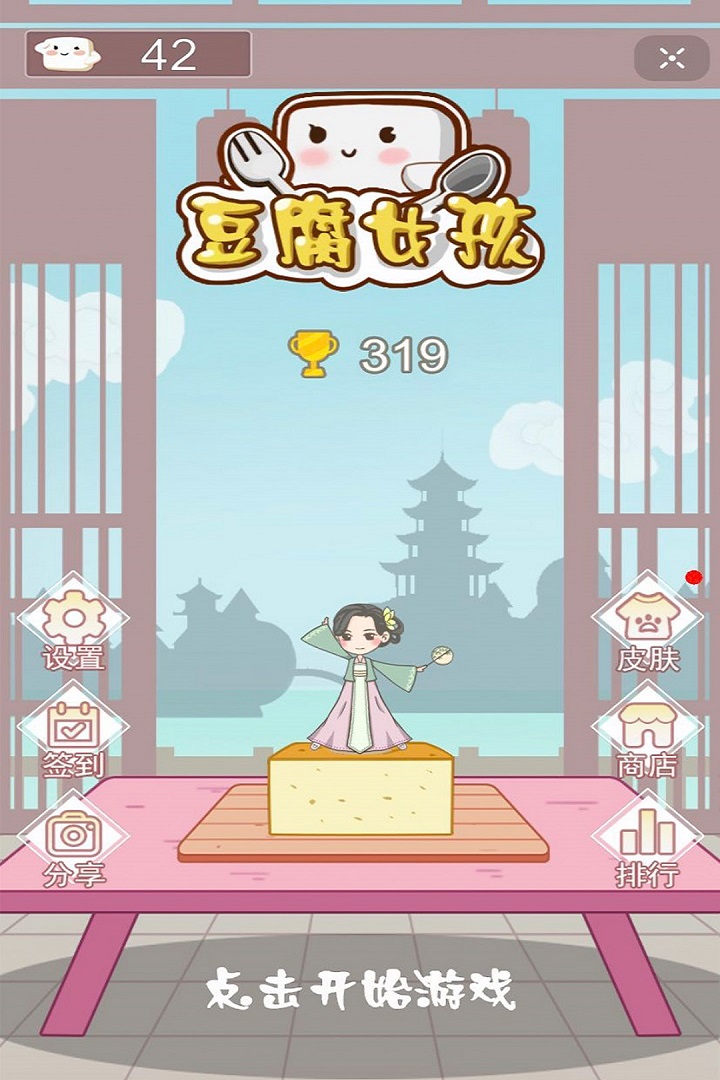Close the game with the X button
720x1080 pixels.
click(673, 57)
